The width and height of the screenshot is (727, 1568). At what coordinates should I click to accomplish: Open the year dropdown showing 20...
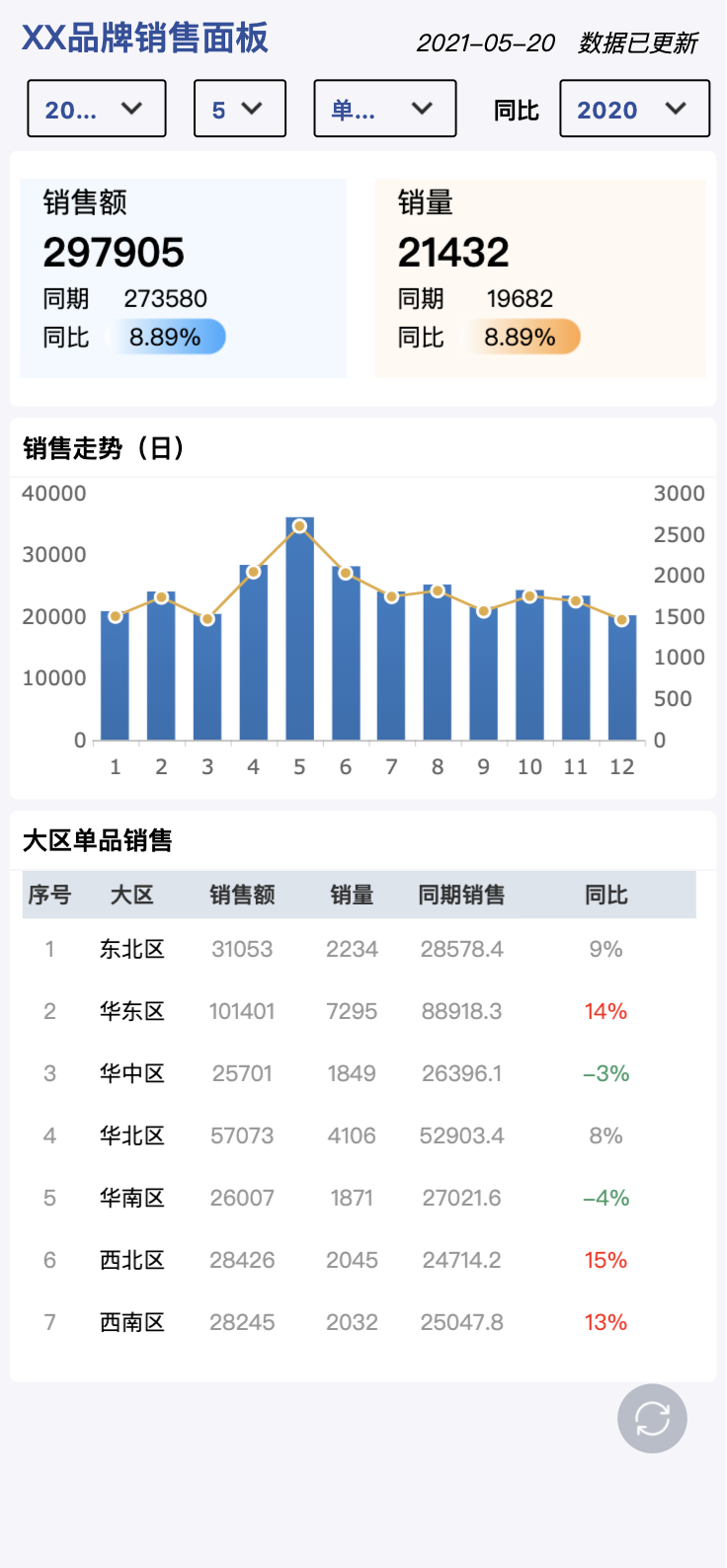point(97,109)
